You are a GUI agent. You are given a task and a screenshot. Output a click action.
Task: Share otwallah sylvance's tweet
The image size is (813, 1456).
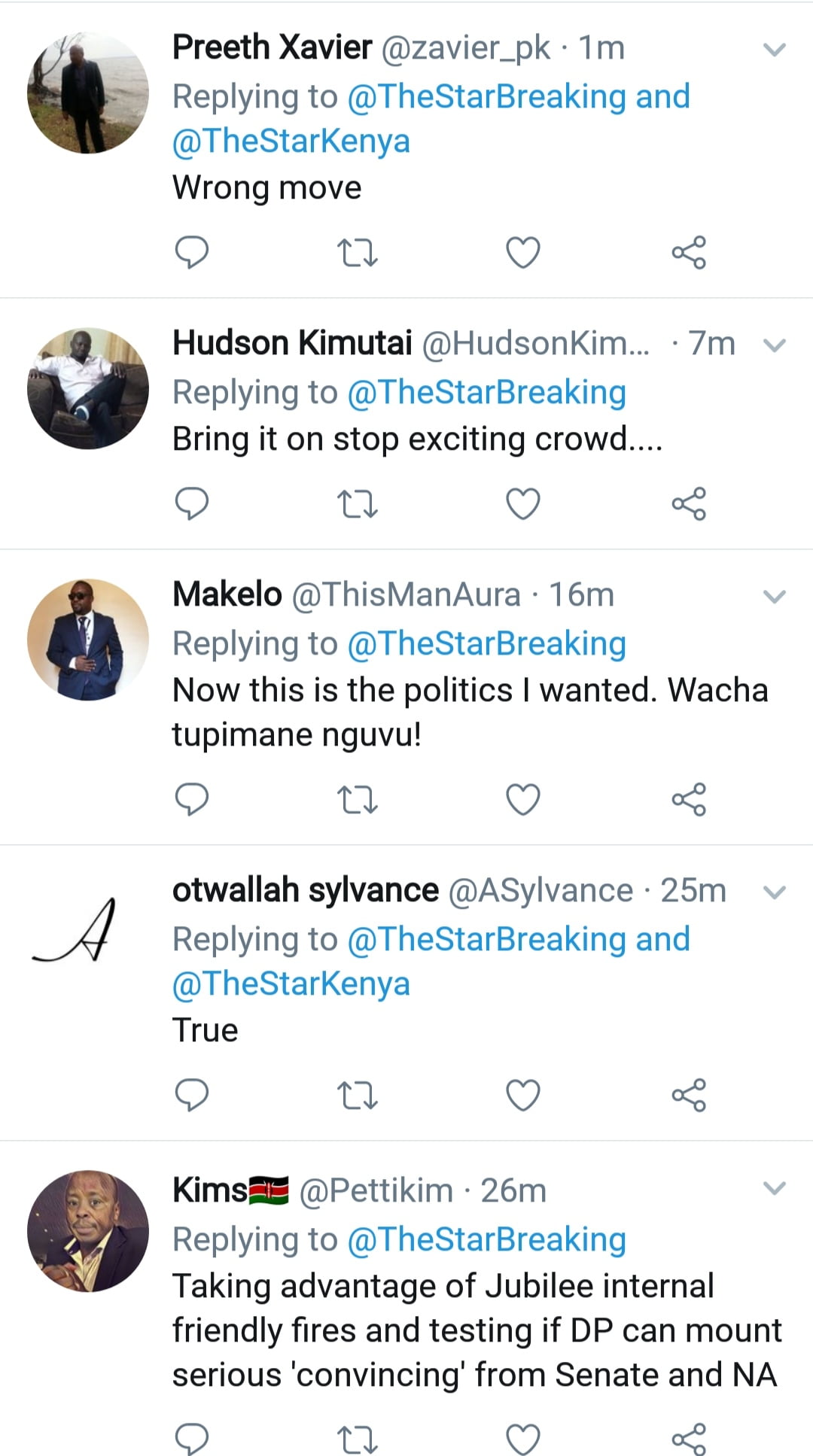[689, 1096]
